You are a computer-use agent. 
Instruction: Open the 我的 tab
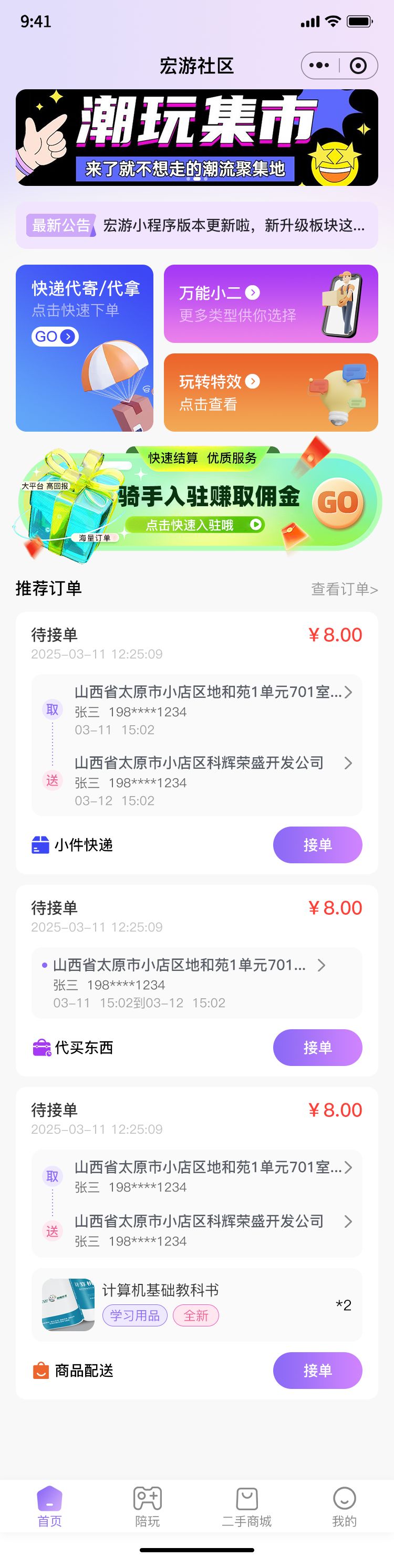click(344, 1507)
